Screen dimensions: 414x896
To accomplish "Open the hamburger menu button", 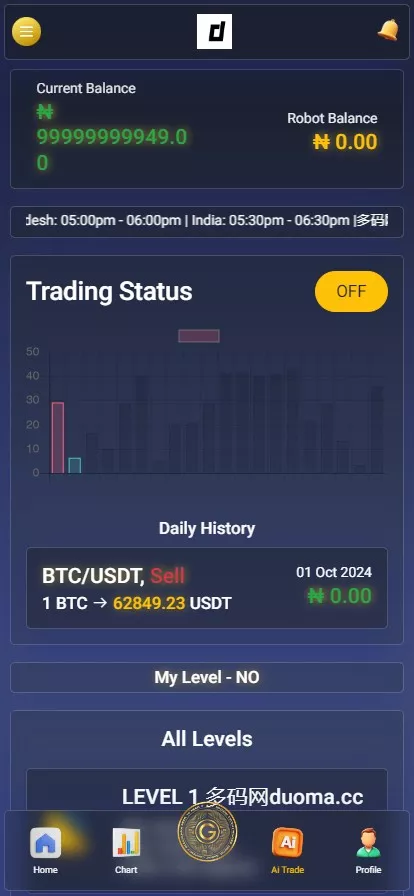I will pyautogui.click(x=26, y=31).
